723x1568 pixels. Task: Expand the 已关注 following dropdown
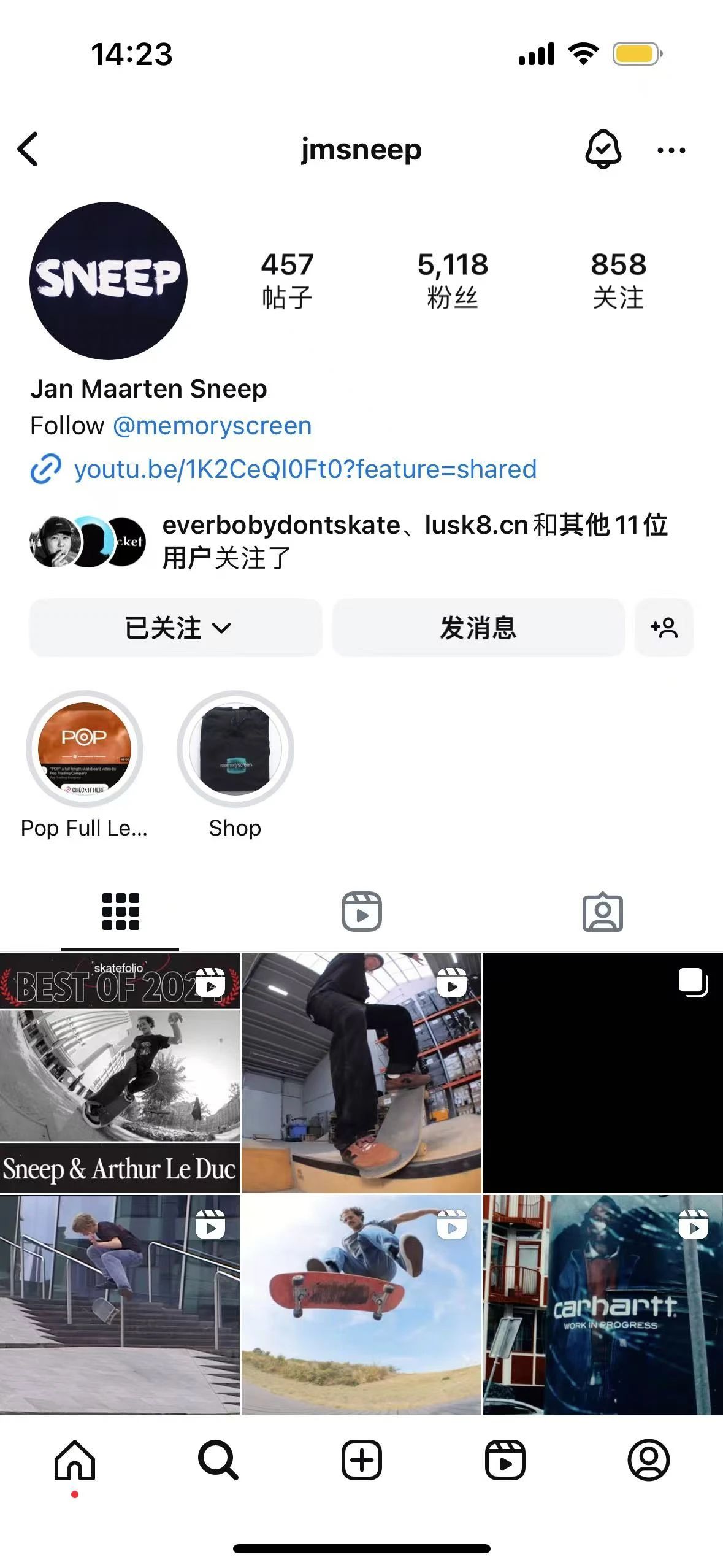pyautogui.click(x=177, y=628)
